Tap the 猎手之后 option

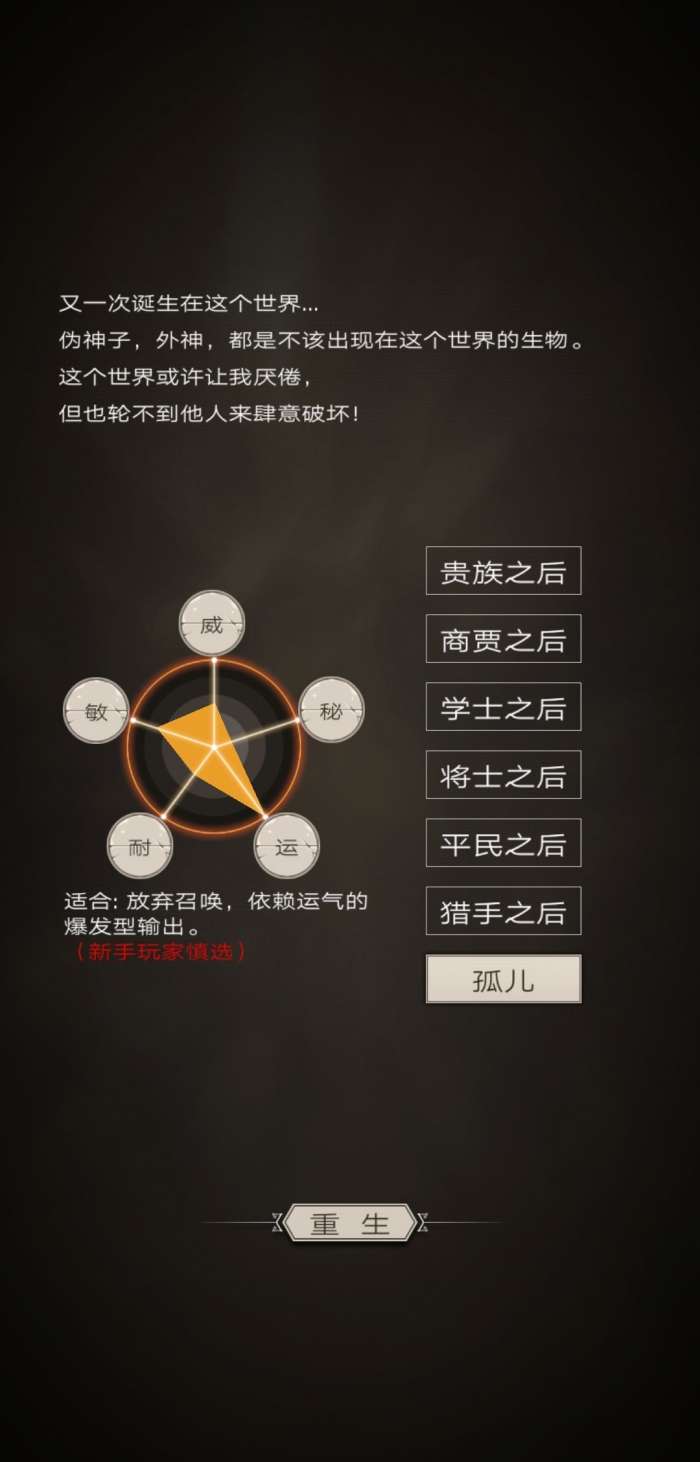pos(503,911)
